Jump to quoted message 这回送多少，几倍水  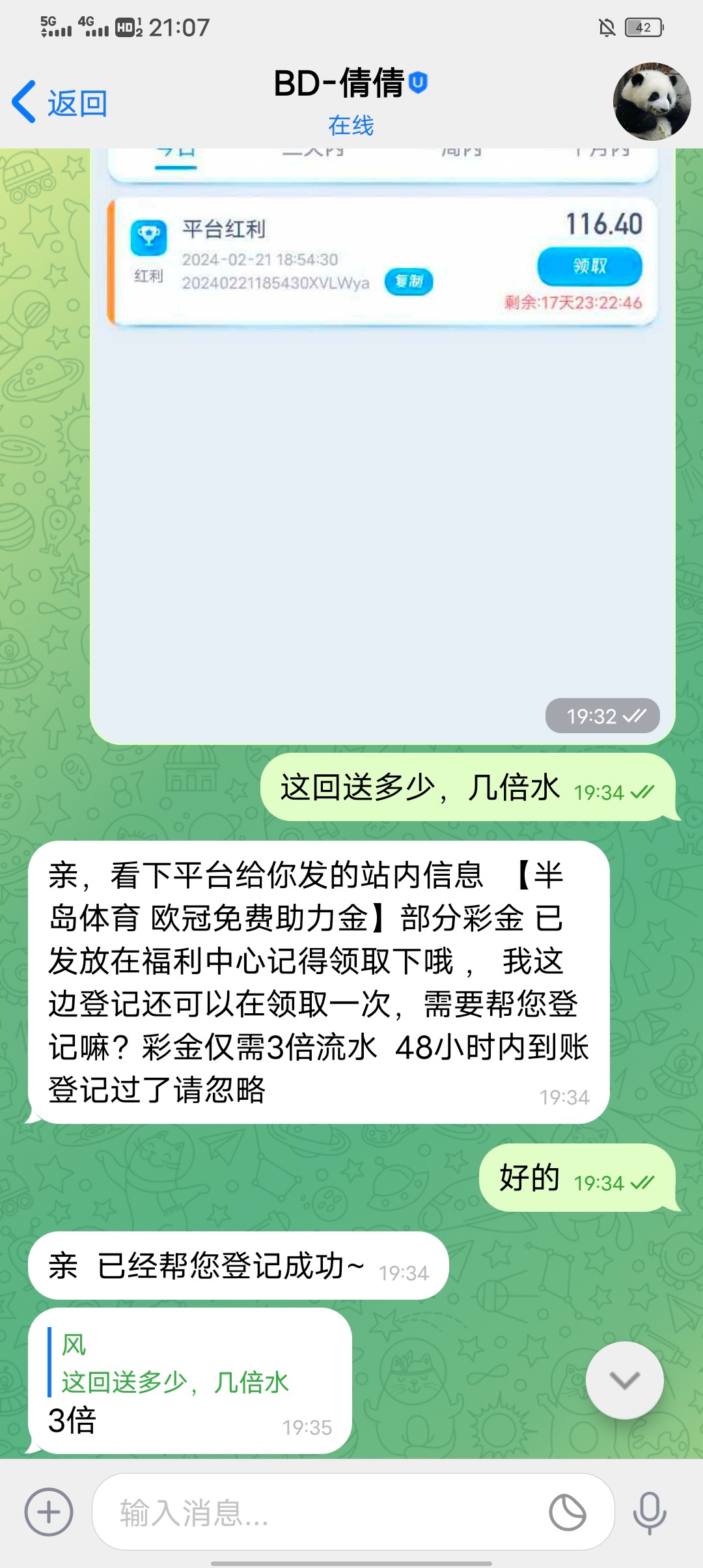[x=176, y=1370]
